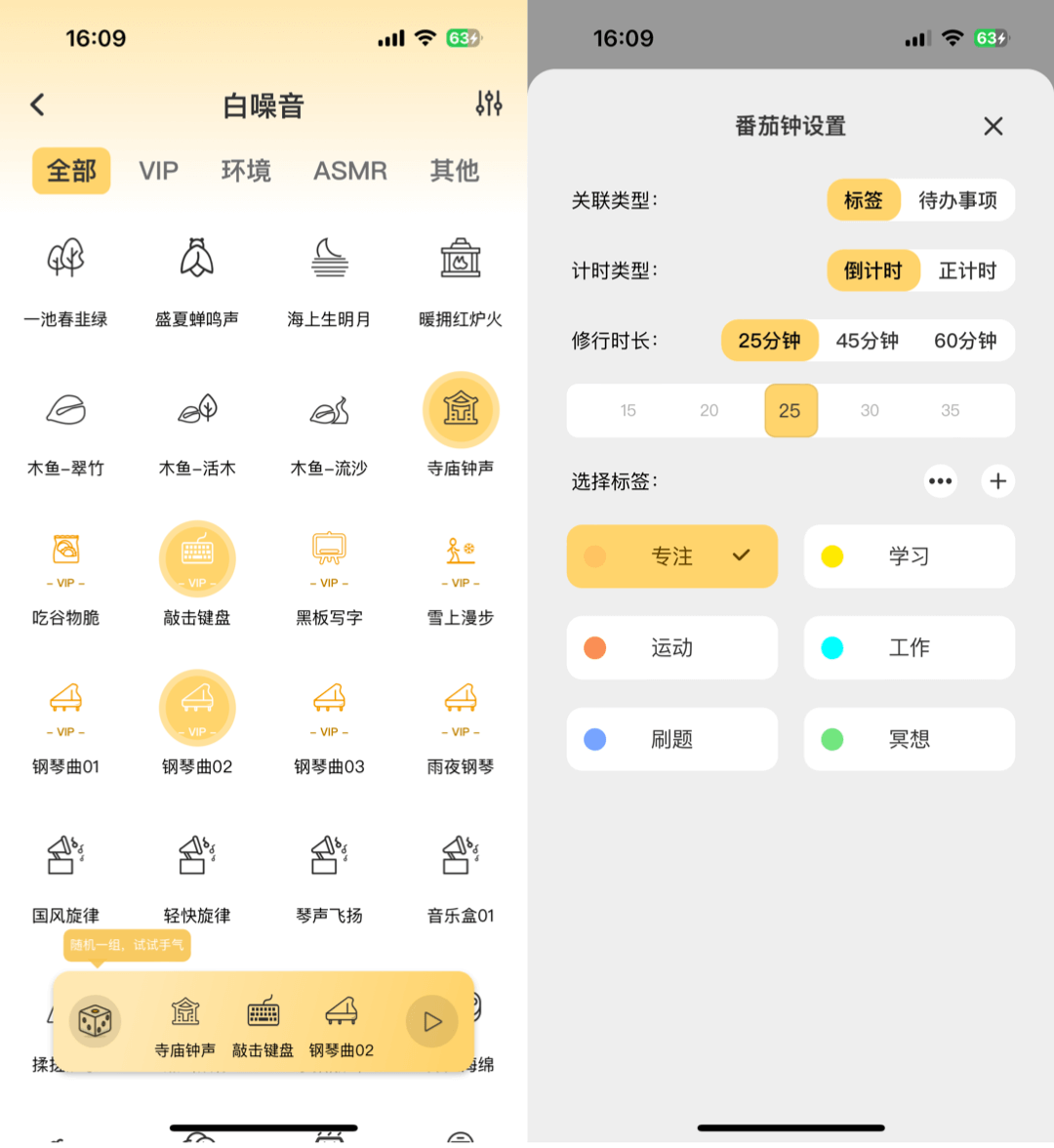Select the 冥想 tag
The image size is (1054, 1148).
coord(909,739)
